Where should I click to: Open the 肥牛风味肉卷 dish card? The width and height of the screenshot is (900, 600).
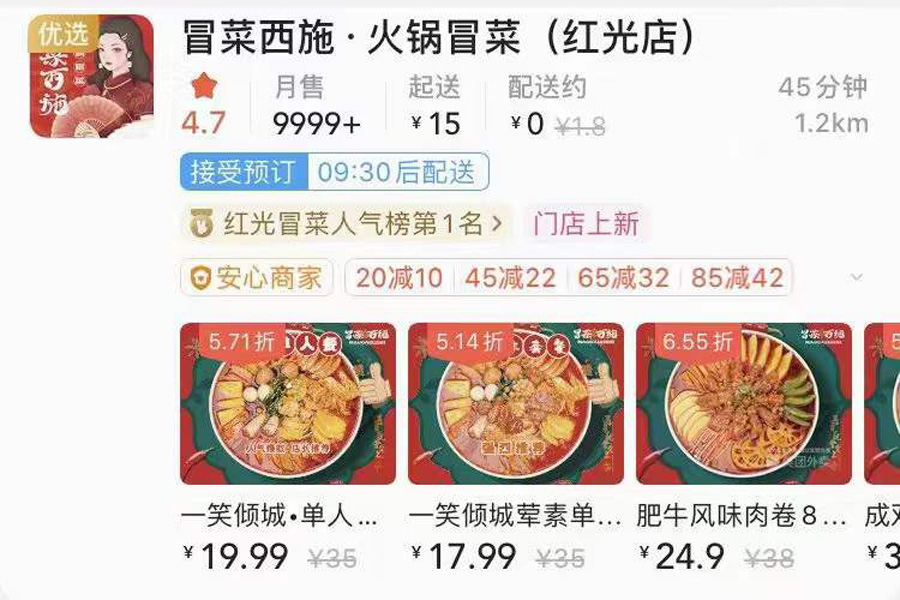743,404
